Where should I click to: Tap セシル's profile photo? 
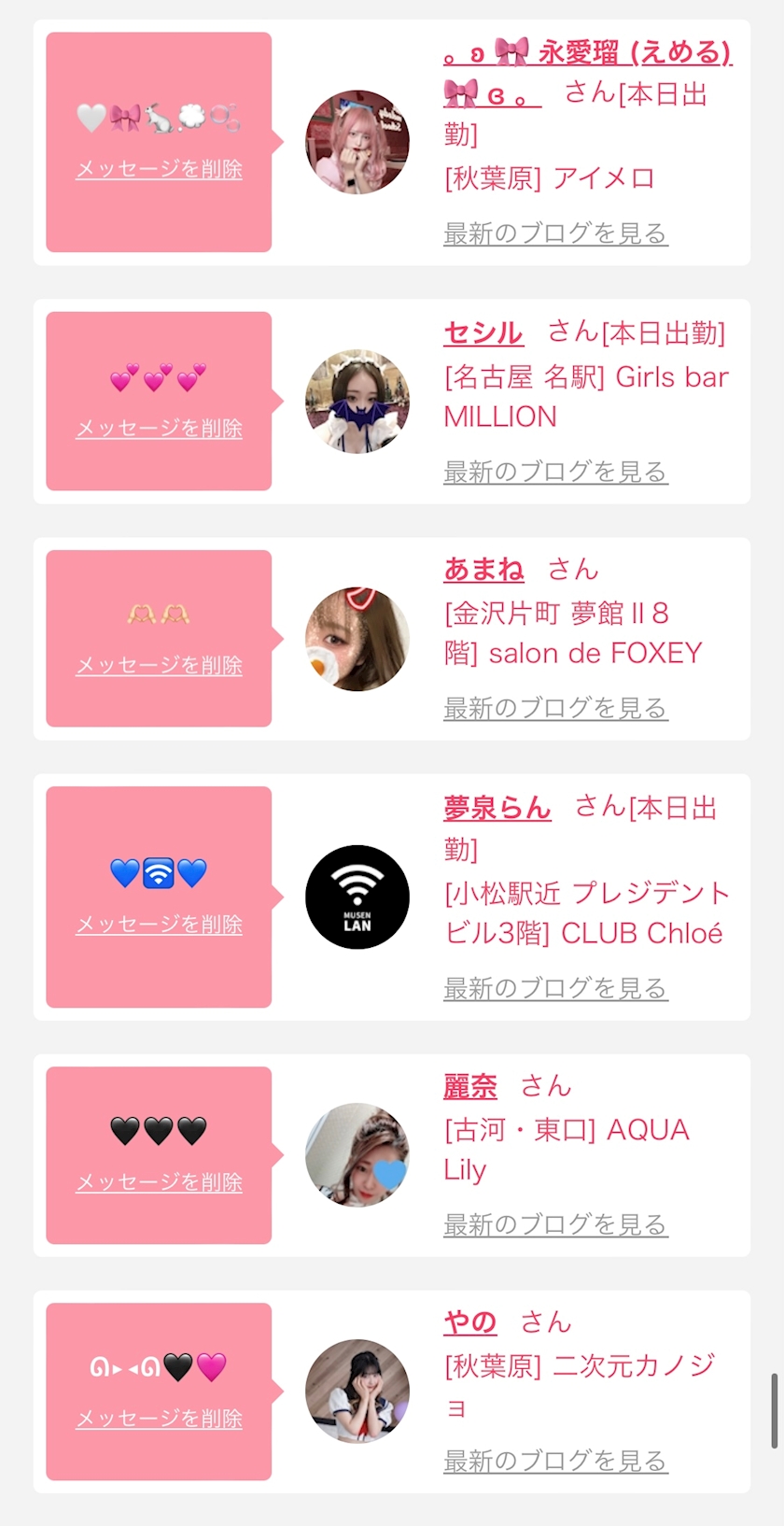pos(357,402)
